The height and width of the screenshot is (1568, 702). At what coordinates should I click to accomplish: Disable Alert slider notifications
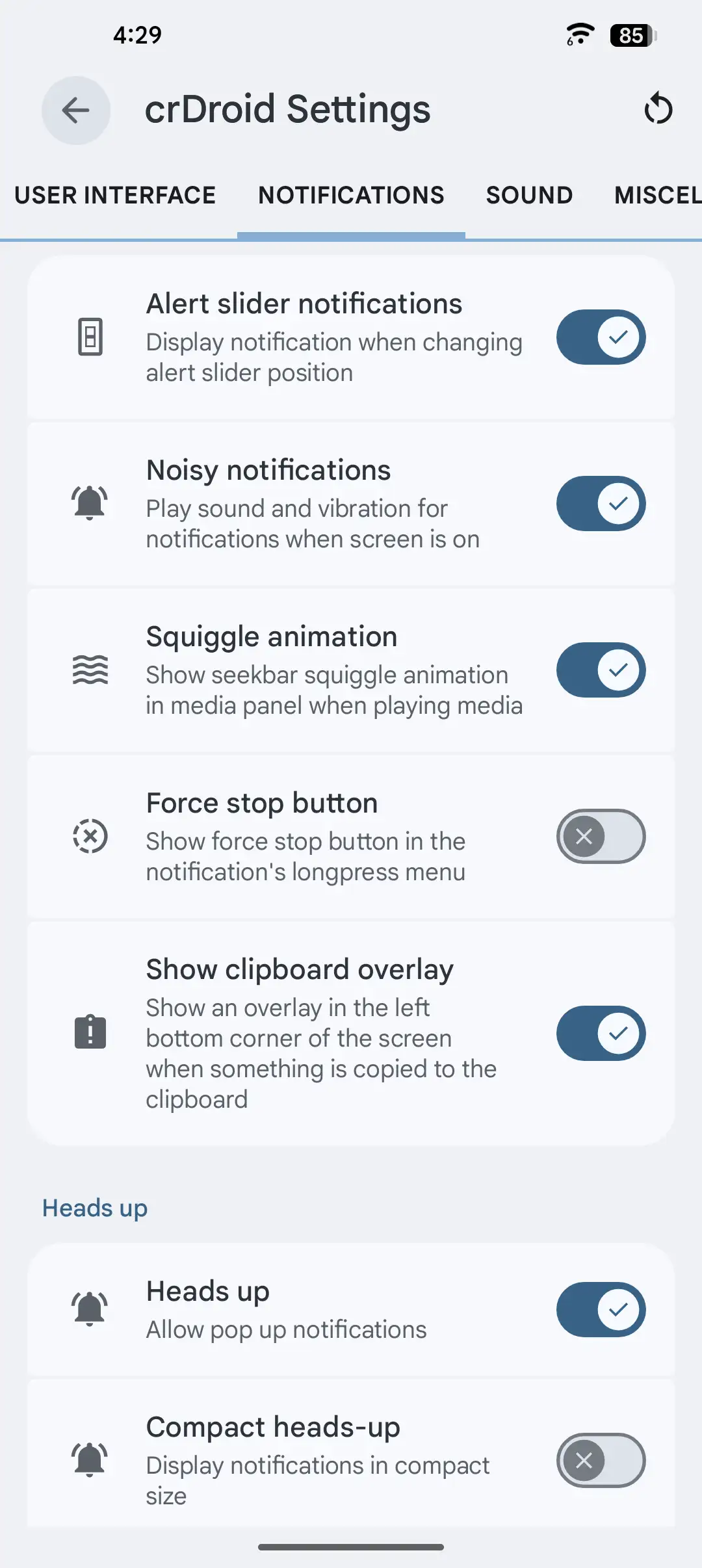[x=601, y=337]
